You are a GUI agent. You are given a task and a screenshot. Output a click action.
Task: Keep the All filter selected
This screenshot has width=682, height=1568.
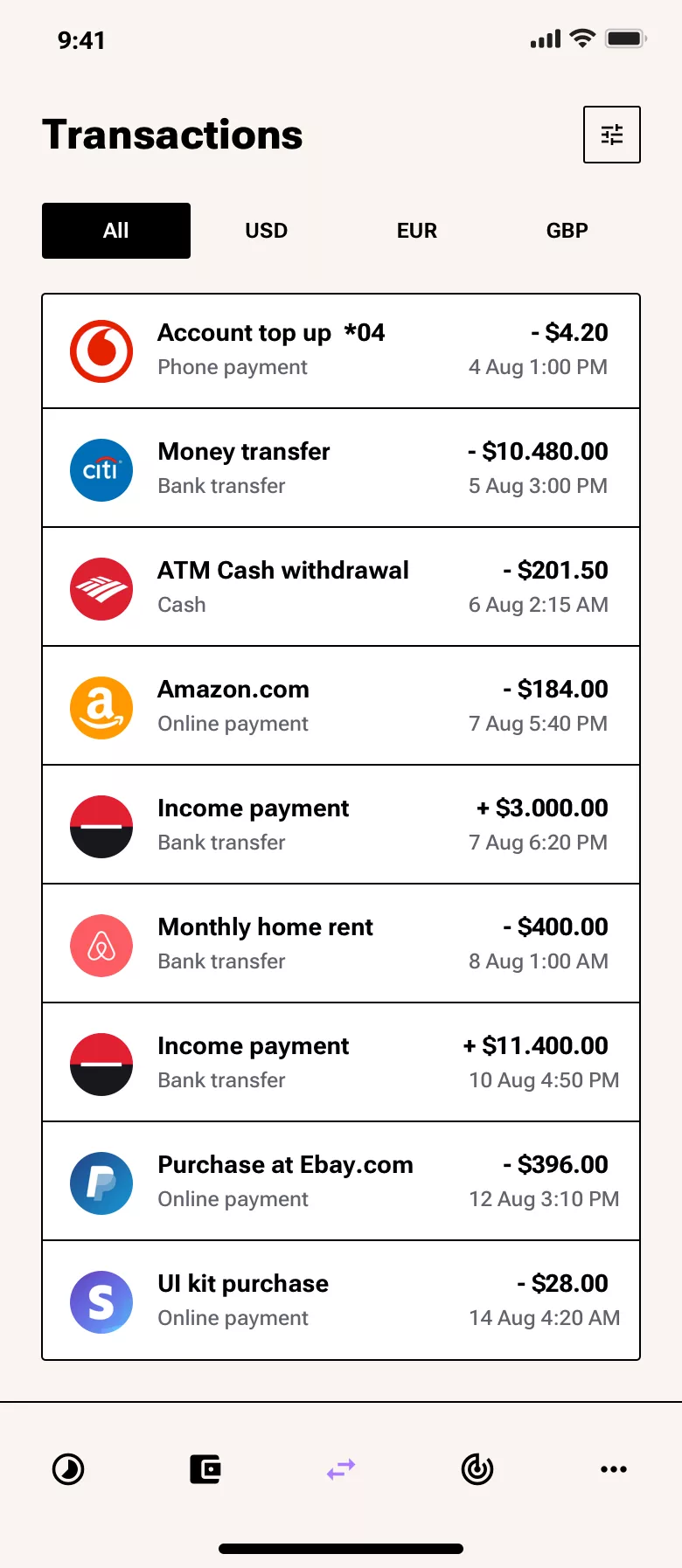[x=115, y=231]
